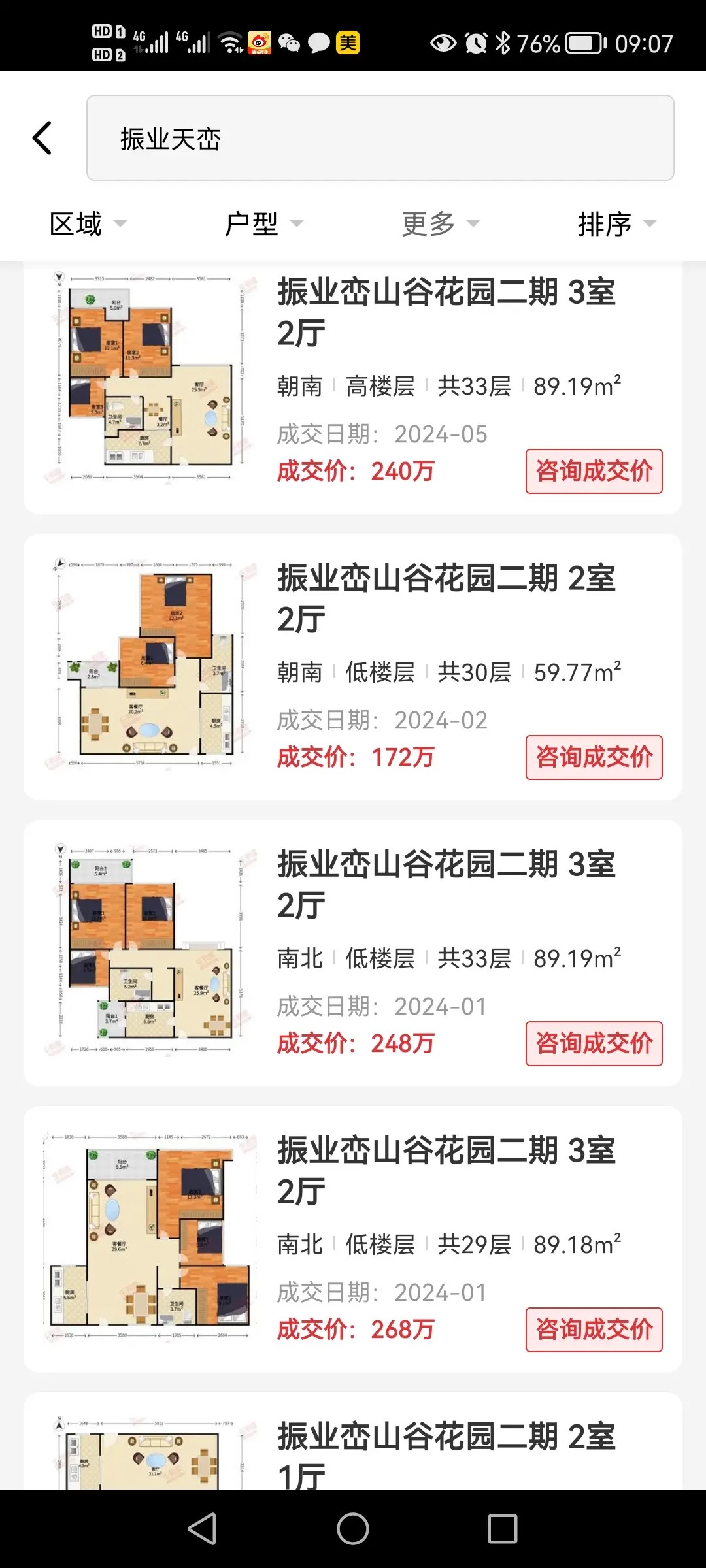Tap the search box showing 振业天峦
Image resolution: width=706 pixels, height=1568 pixels.
point(380,138)
